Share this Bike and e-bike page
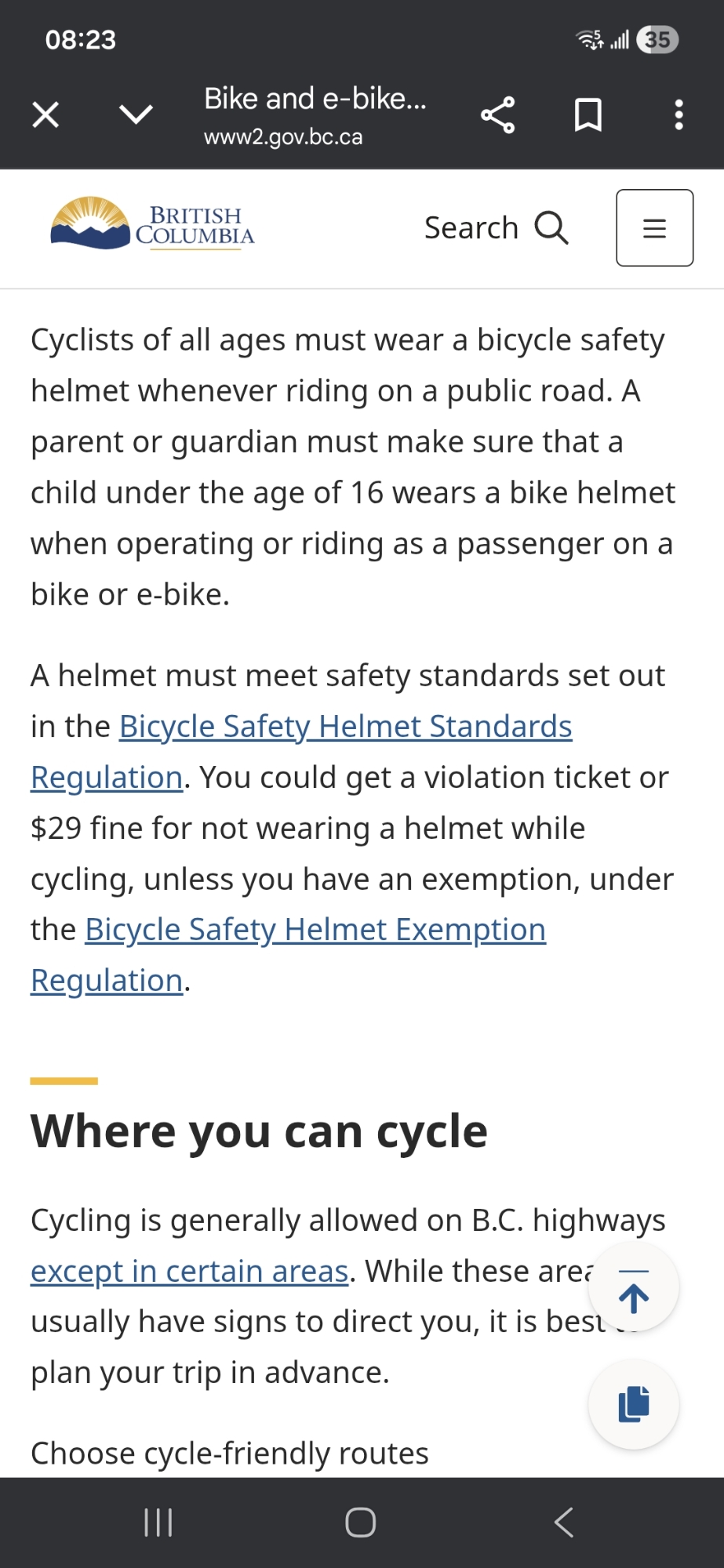This screenshot has width=724, height=1568. tap(497, 115)
